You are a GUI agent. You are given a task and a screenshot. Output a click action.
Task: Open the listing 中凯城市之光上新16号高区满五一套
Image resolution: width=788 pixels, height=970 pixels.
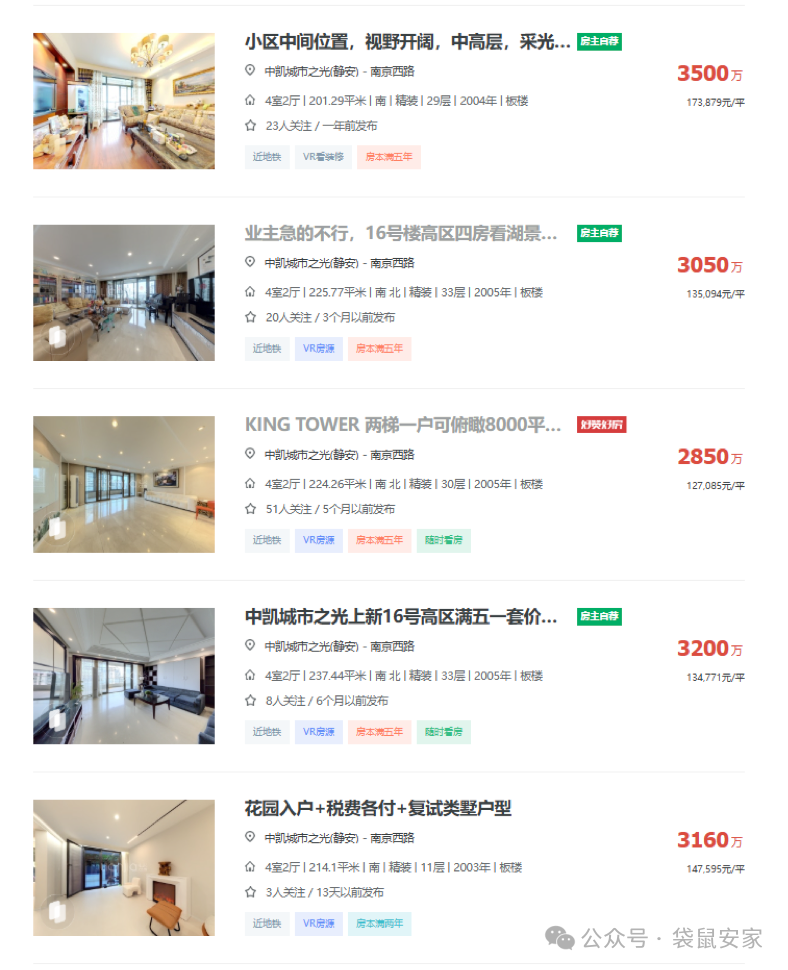point(401,617)
